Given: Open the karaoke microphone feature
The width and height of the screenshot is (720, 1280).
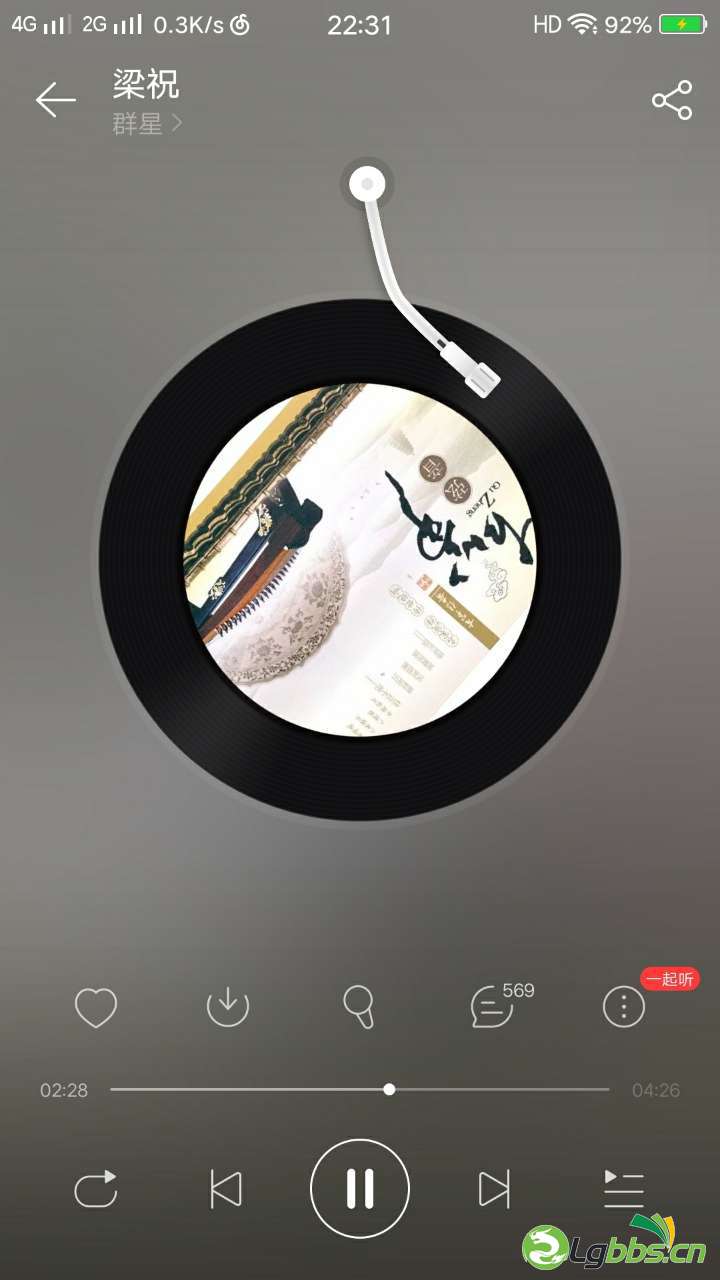Looking at the screenshot, I should coord(359,1007).
